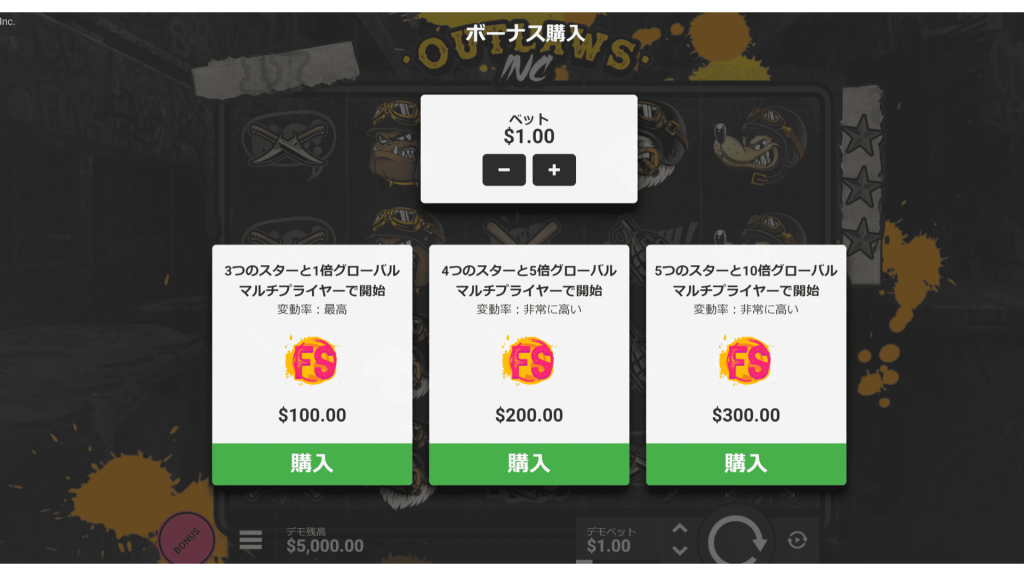This screenshot has height=576, width=1024.
Task: Buy the $300.00 five-star bonus
Action: [x=746, y=464]
